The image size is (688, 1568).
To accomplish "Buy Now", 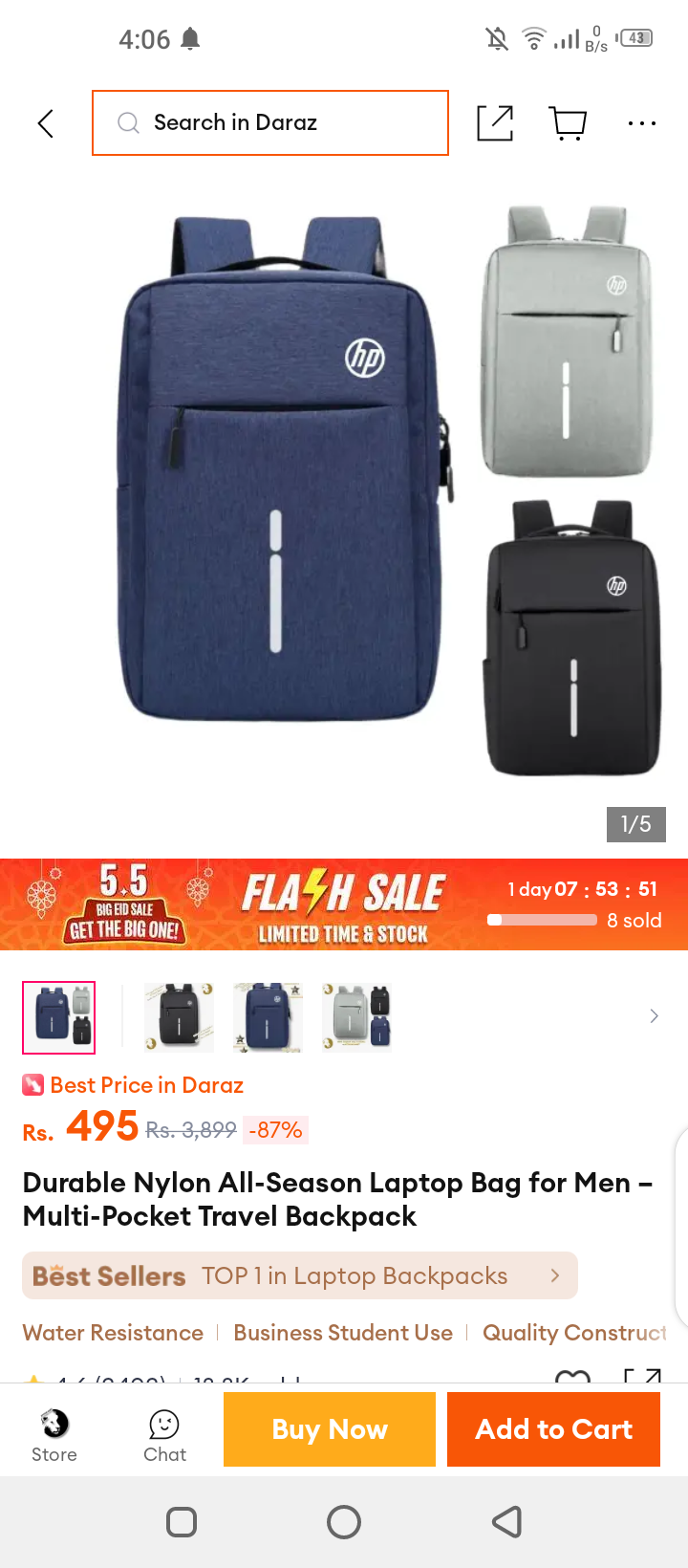I will [x=330, y=1429].
